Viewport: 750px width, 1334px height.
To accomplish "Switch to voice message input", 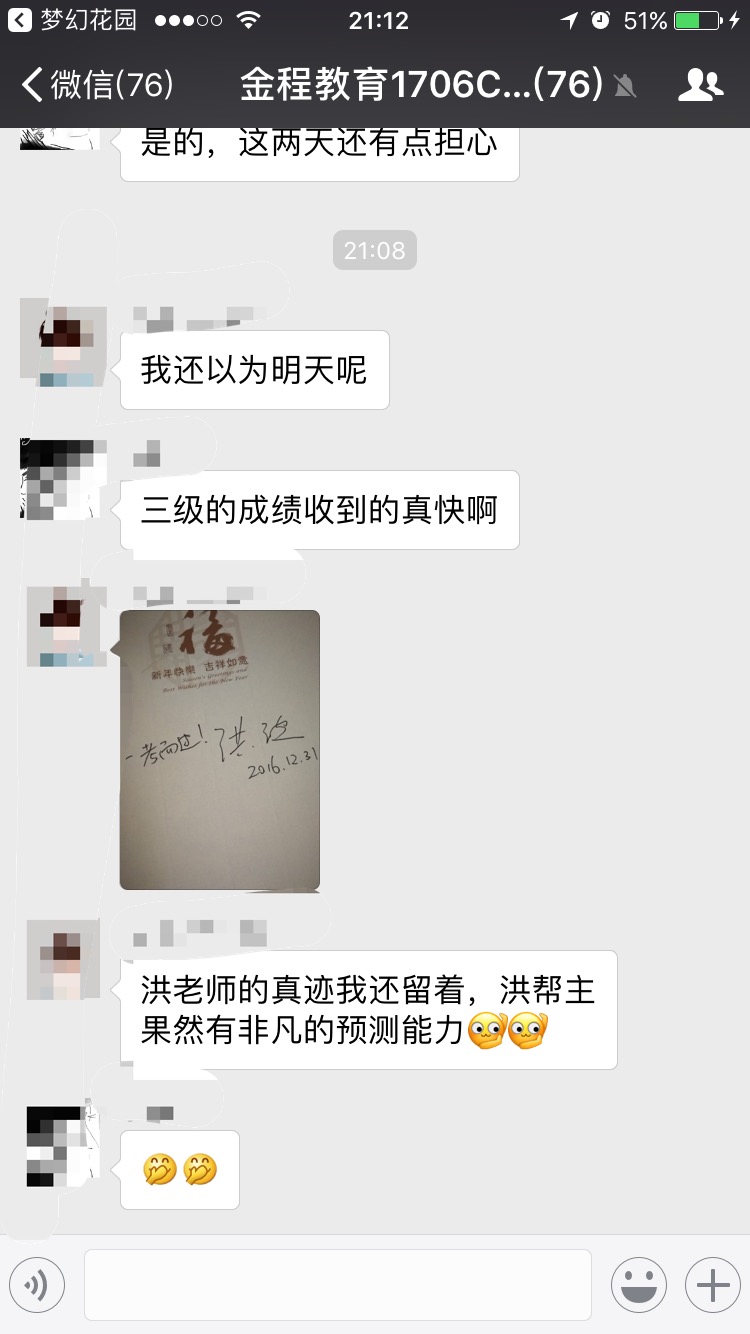I will [x=37, y=1285].
